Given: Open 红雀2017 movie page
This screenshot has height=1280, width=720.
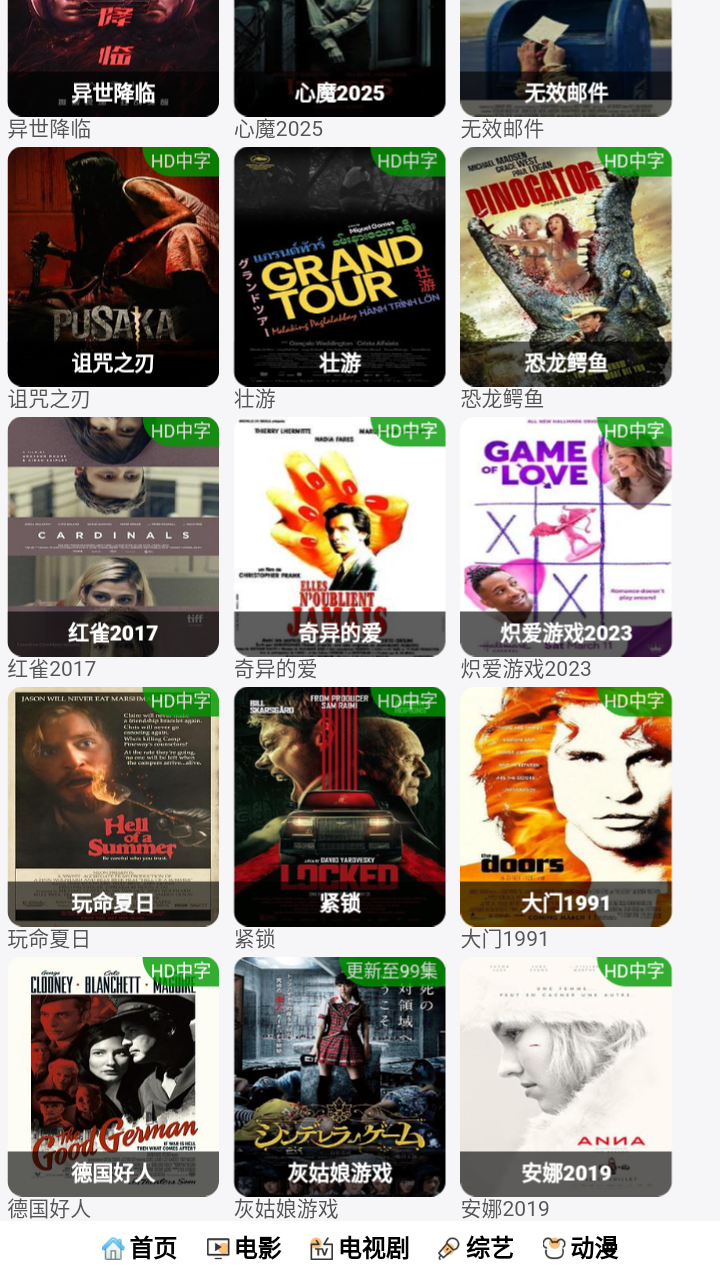Looking at the screenshot, I should point(113,536).
